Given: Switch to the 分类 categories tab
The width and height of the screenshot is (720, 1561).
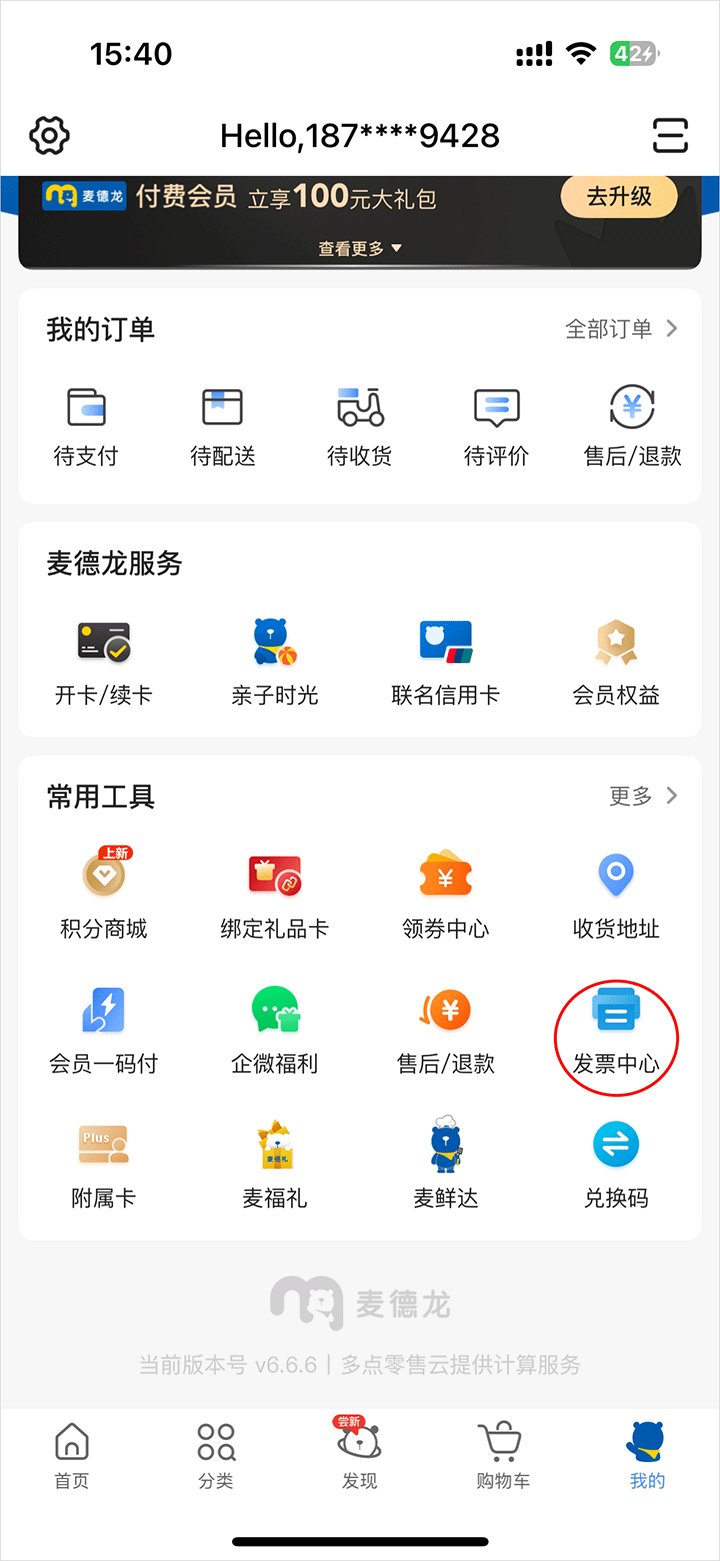Looking at the screenshot, I should (x=216, y=1455).
